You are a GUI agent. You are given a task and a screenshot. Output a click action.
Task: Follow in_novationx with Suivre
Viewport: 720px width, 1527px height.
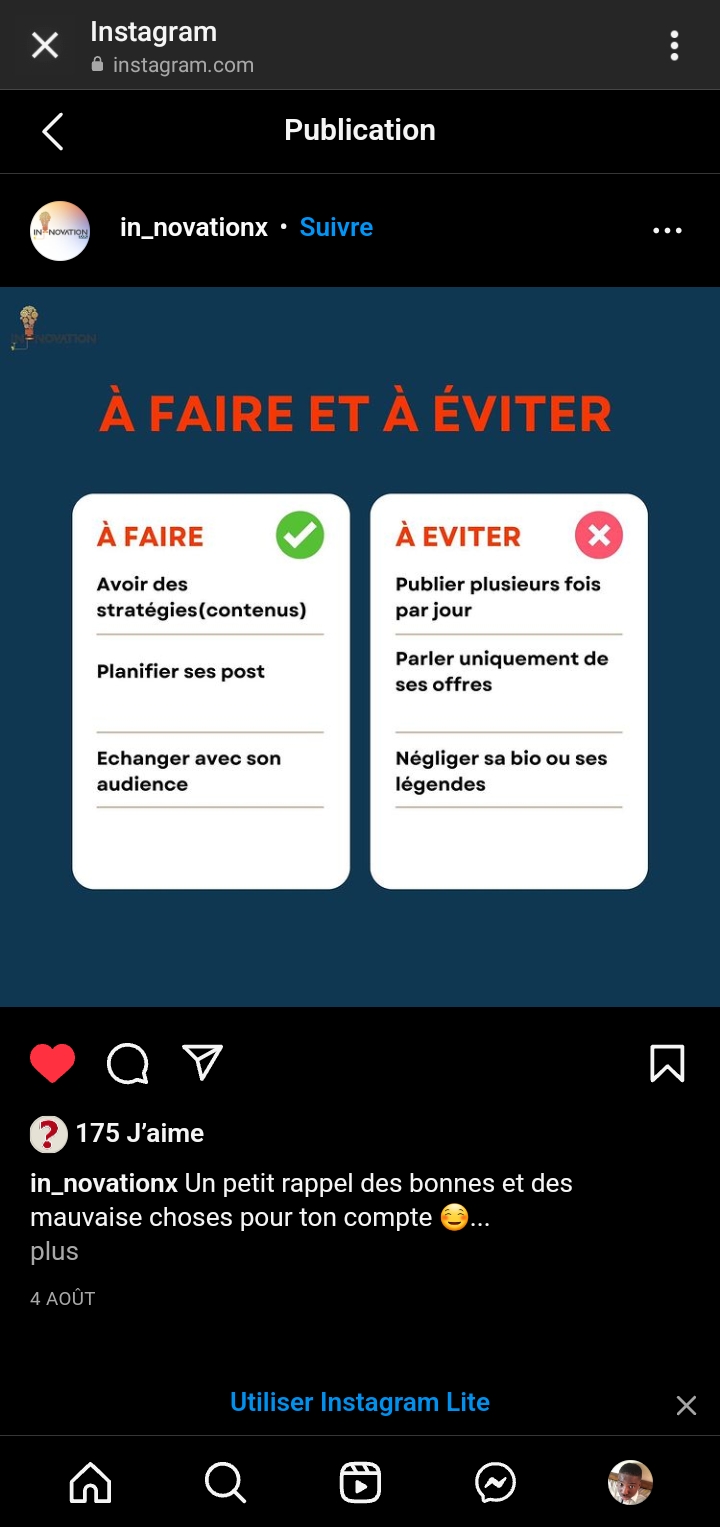pos(336,228)
